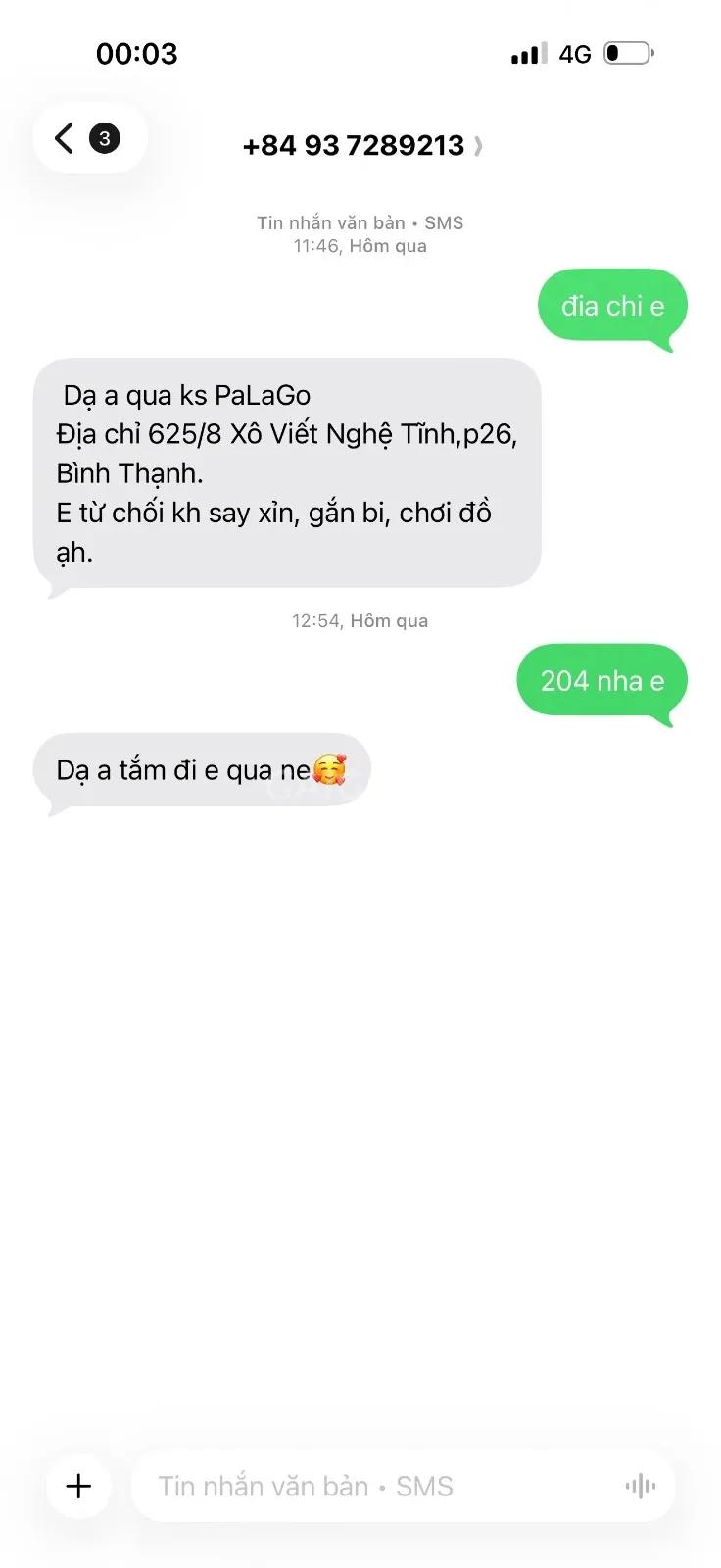Screen dimensions: 721x1568
Task: Record an audio message
Action: click(641, 1486)
